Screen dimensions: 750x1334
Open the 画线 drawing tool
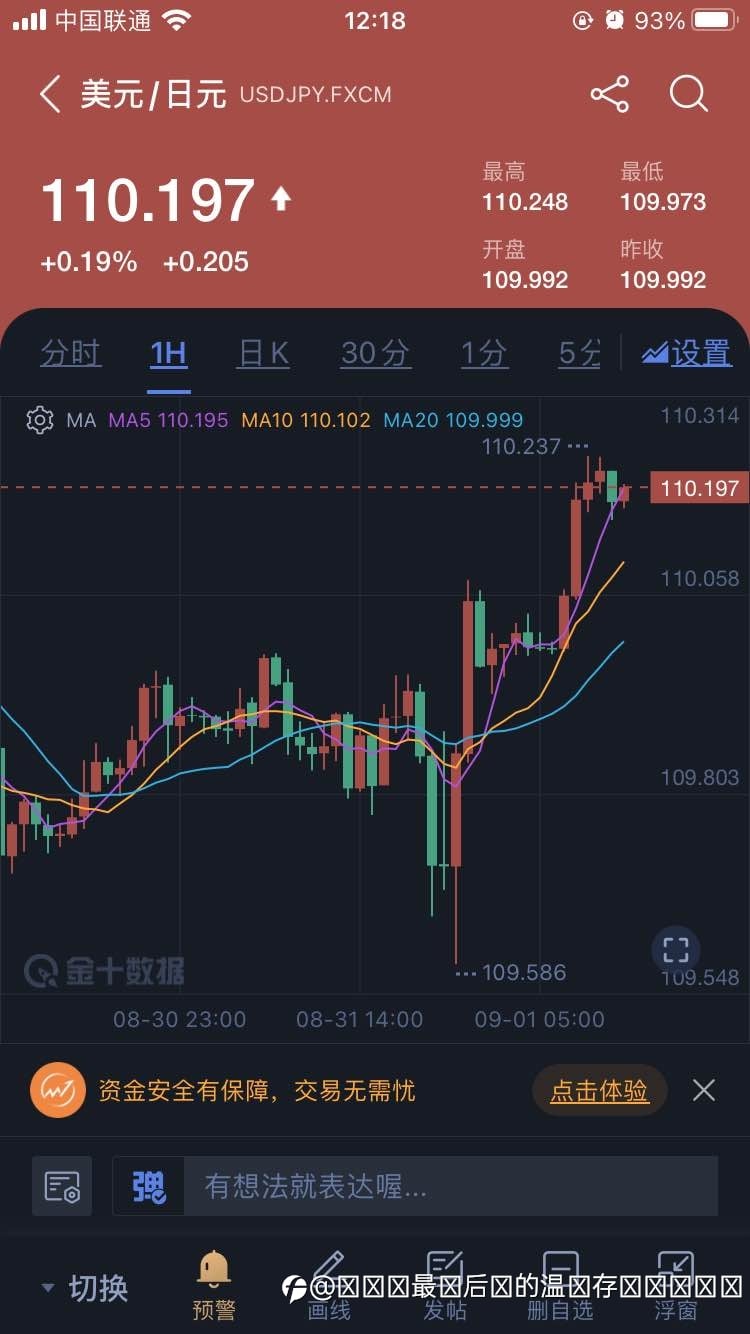[x=329, y=1285]
